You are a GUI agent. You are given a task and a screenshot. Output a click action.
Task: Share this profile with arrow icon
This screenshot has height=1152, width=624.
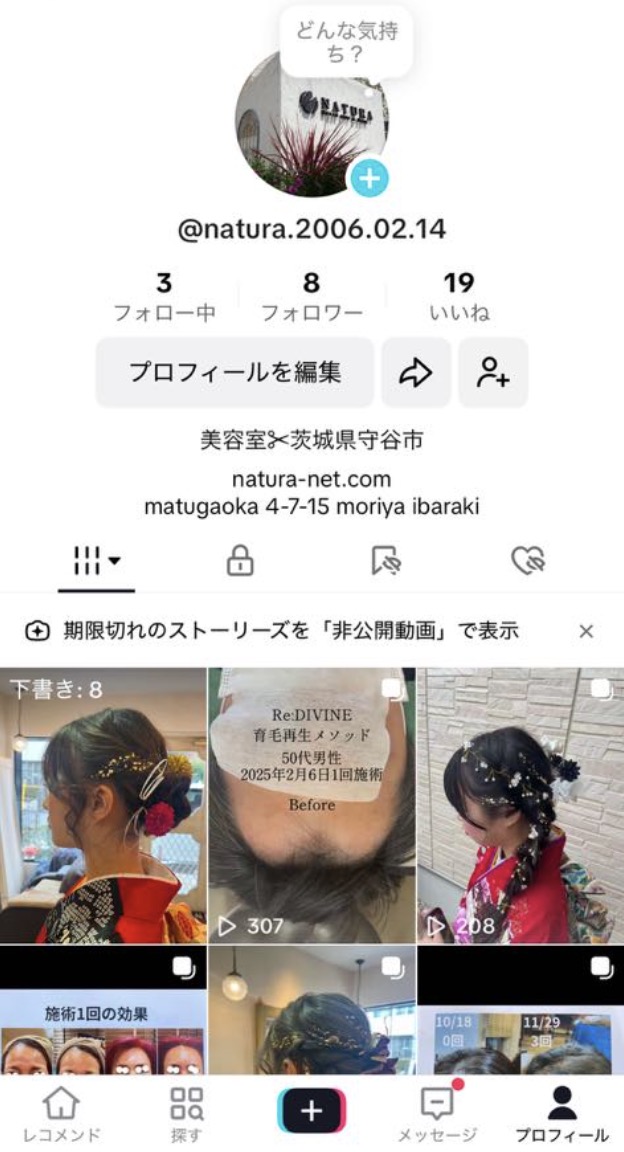click(x=416, y=373)
